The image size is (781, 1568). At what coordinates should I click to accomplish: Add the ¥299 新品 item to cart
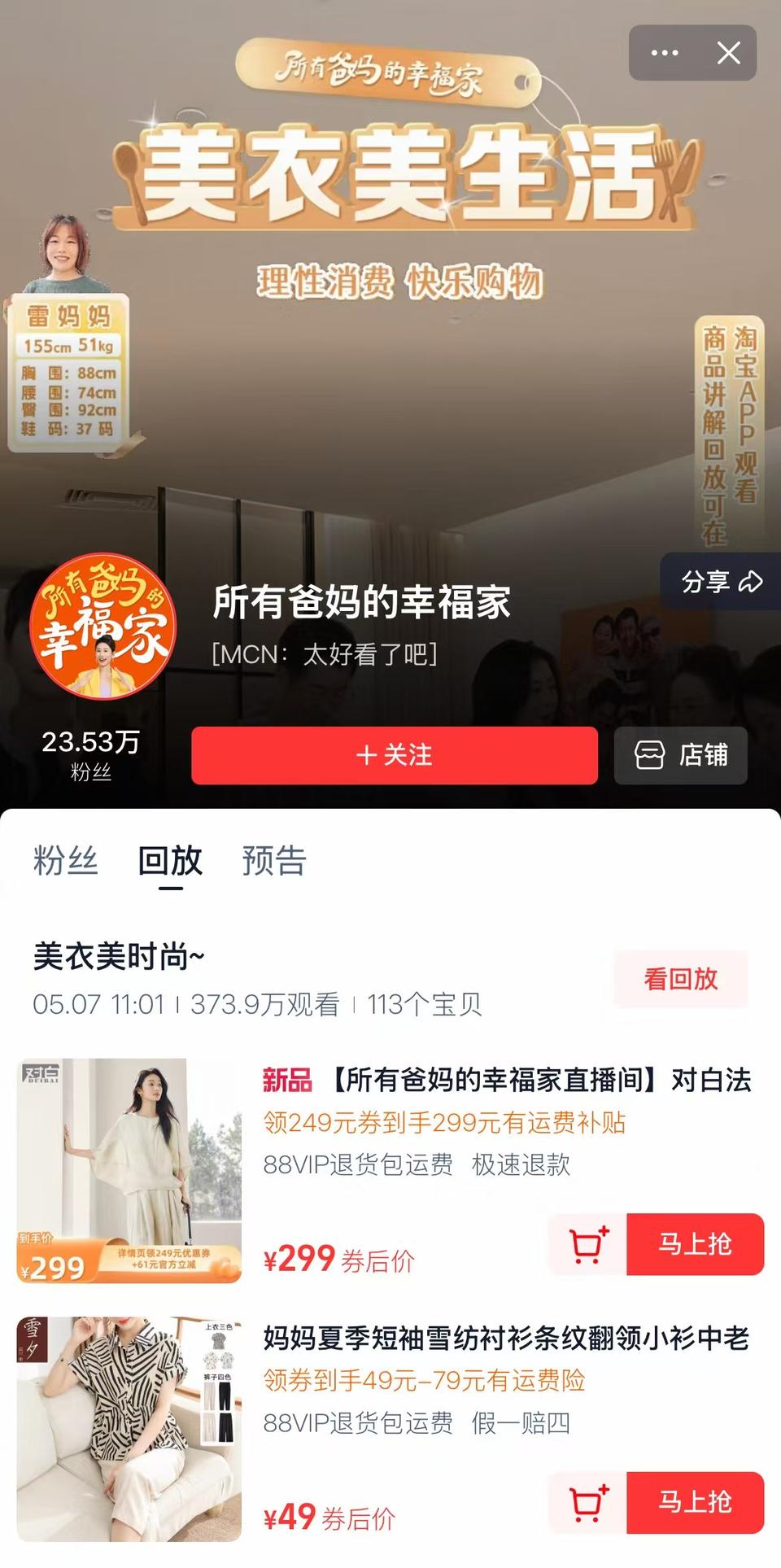point(588,1244)
